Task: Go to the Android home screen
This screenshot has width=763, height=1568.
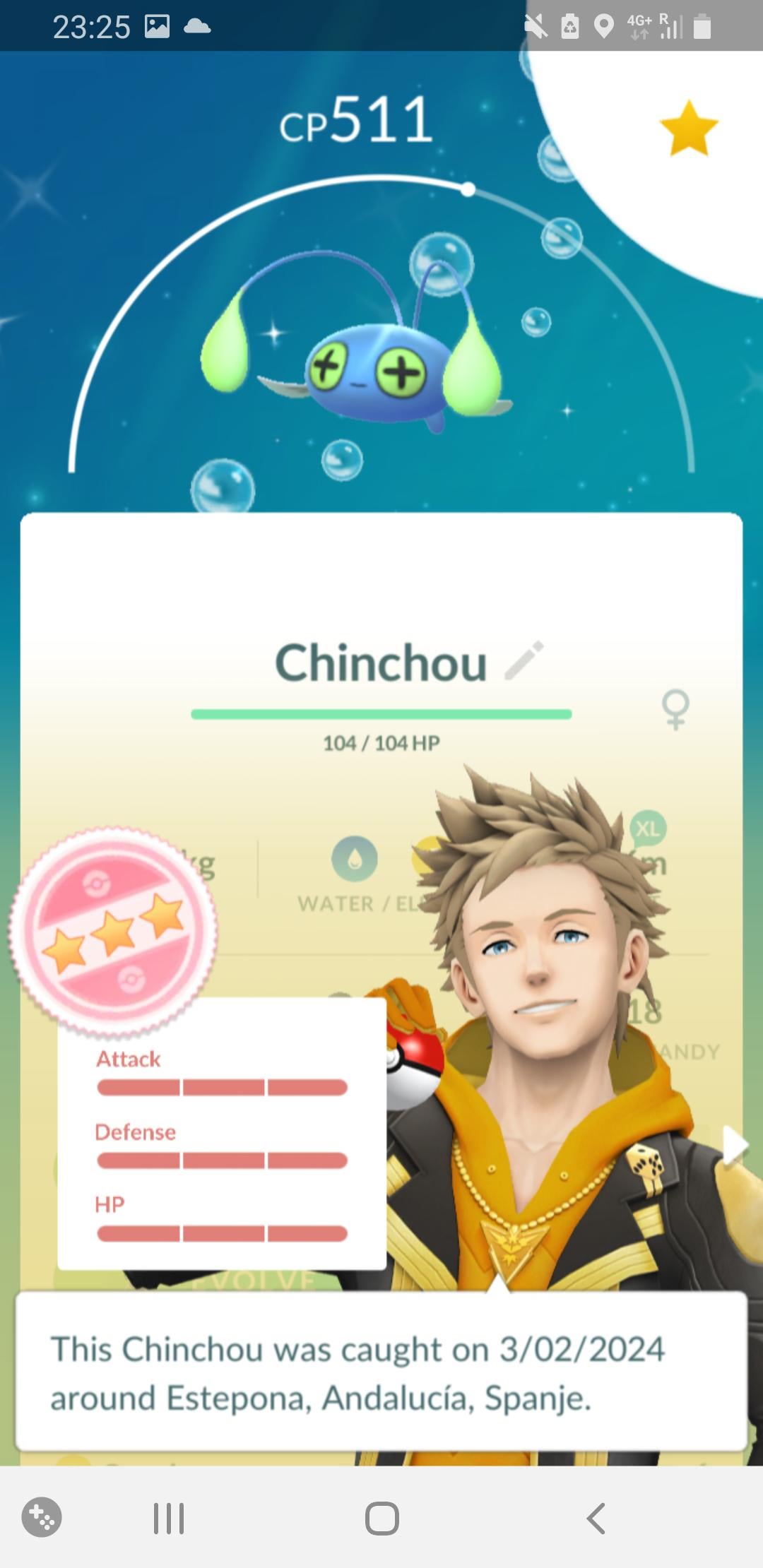Action: [x=381, y=1518]
